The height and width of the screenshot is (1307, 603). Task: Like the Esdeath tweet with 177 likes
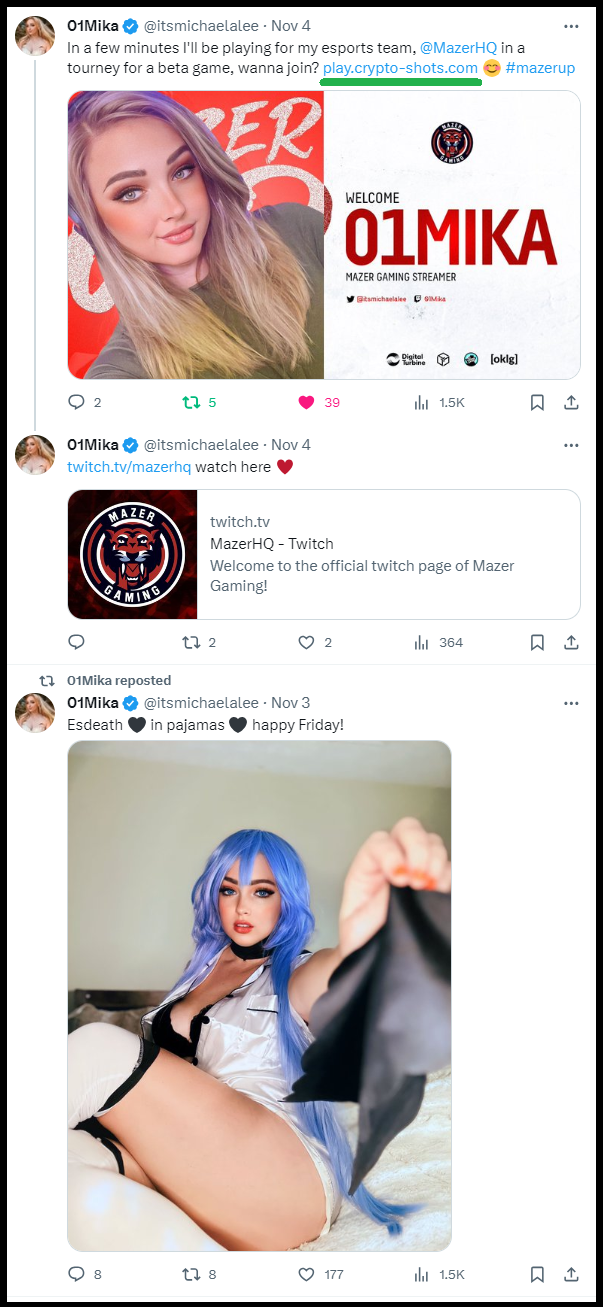click(x=306, y=1274)
